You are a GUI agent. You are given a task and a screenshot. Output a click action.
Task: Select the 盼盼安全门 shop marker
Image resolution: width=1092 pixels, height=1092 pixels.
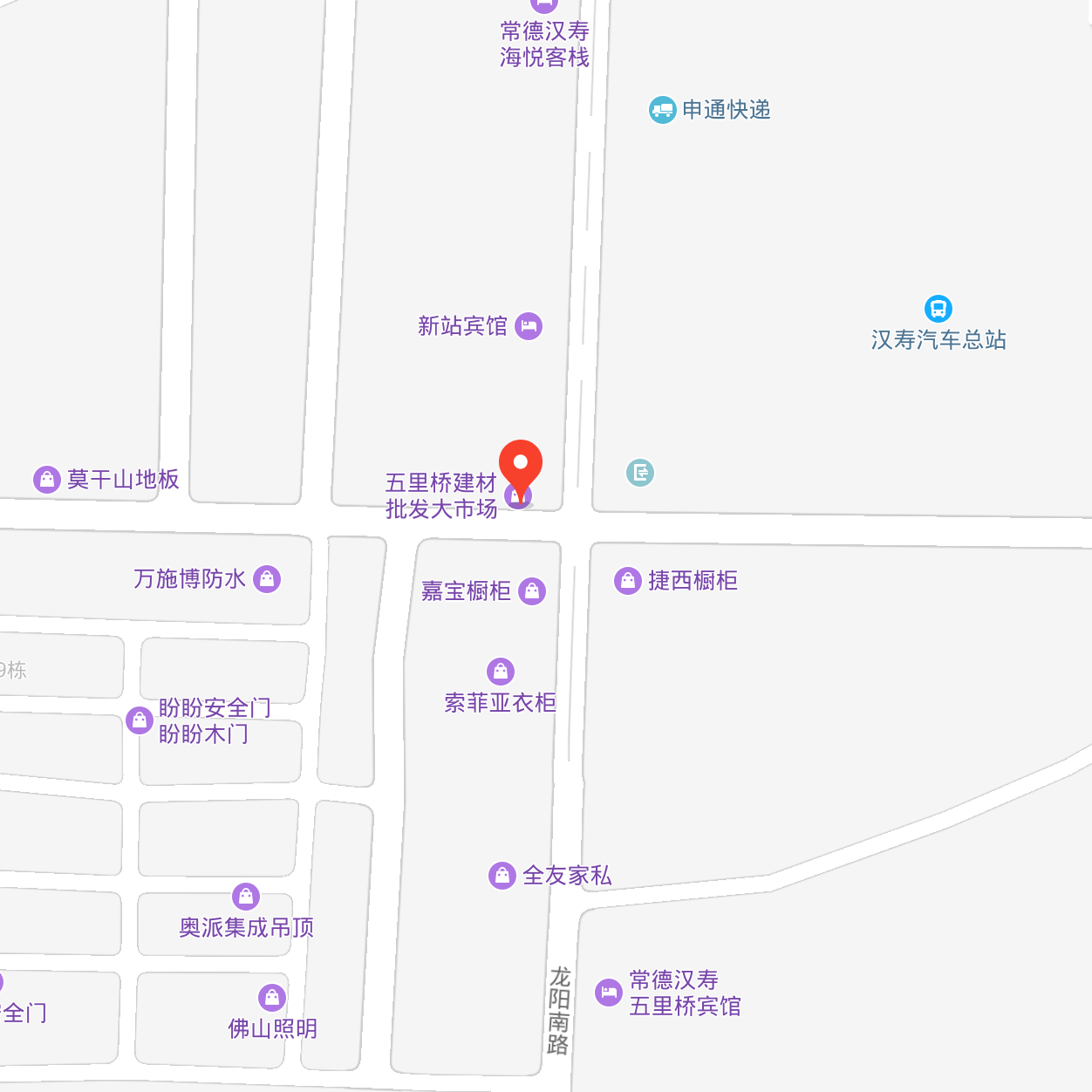tap(140, 720)
